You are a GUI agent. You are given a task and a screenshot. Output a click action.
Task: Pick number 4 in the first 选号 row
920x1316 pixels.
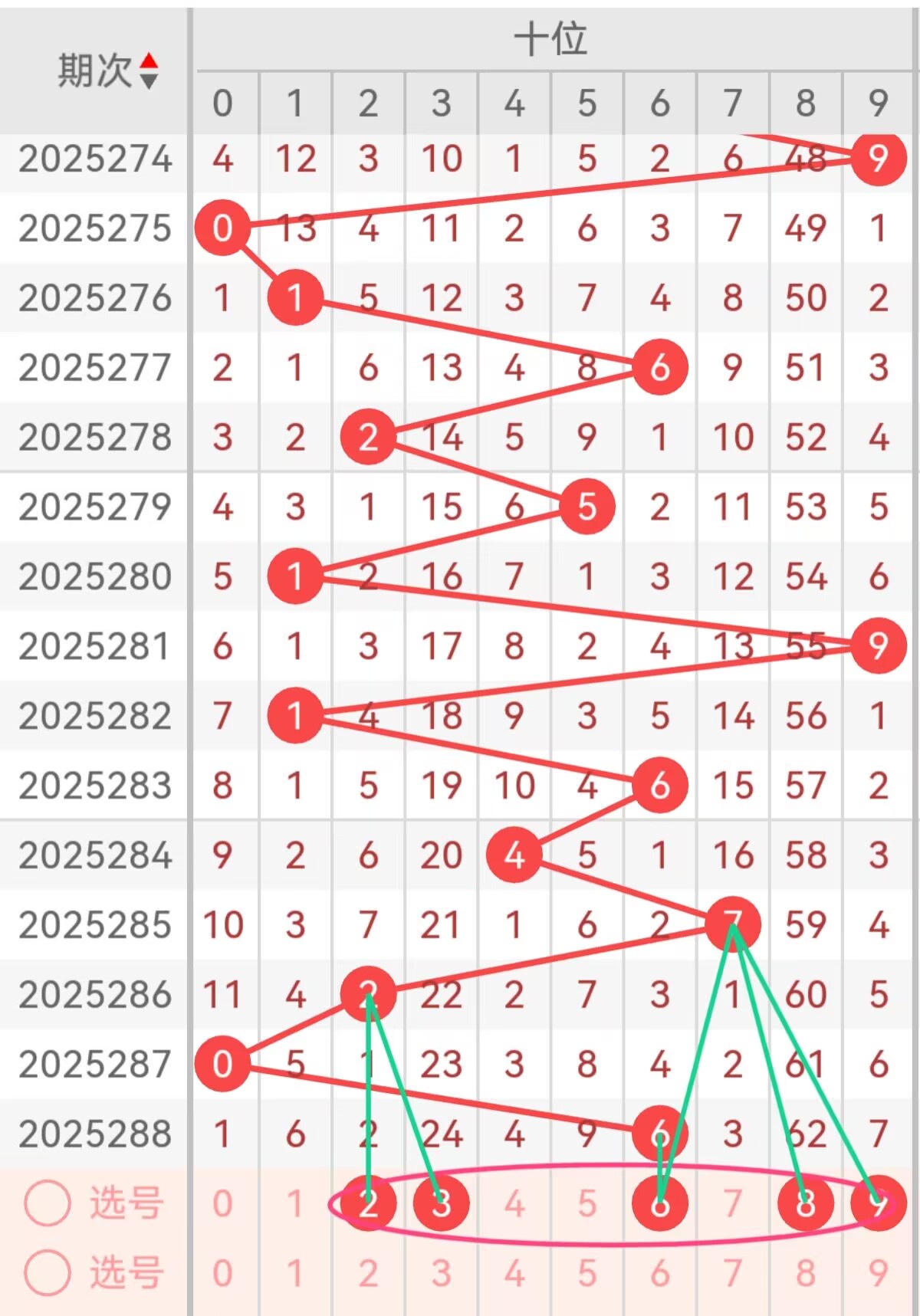click(x=514, y=1204)
